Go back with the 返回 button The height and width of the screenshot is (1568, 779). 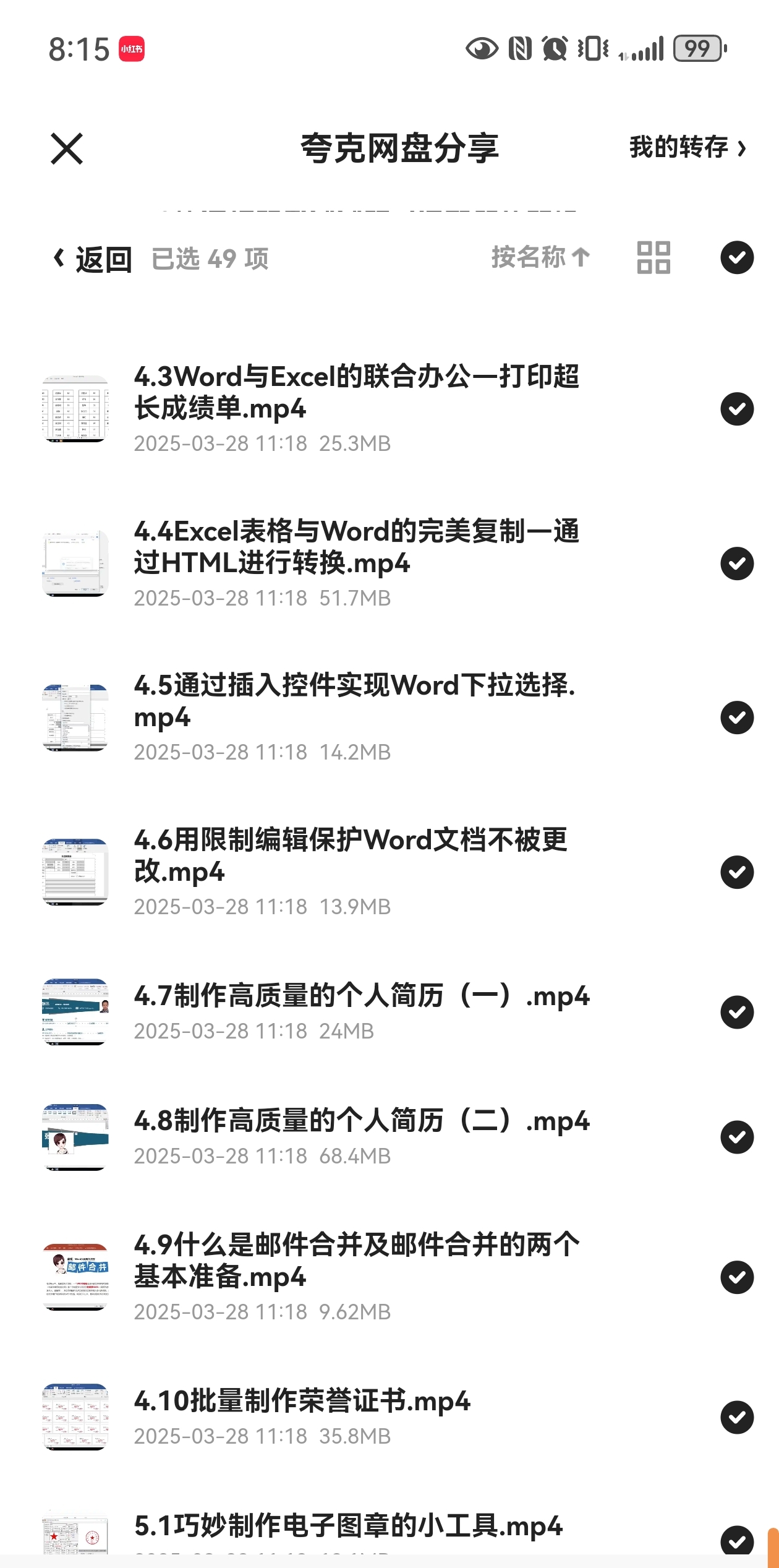click(x=93, y=259)
